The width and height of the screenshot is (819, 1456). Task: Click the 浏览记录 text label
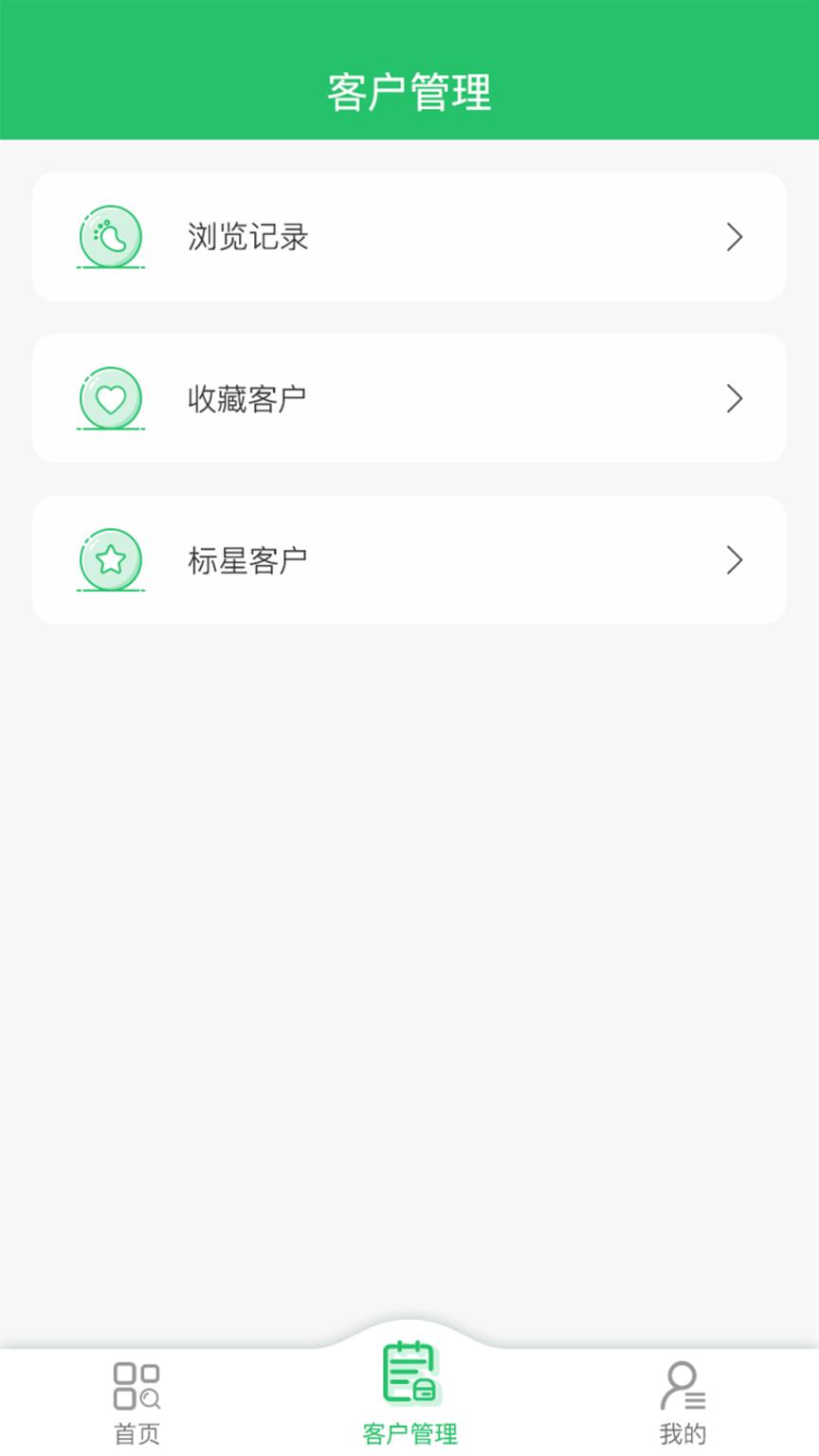point(248,237)
